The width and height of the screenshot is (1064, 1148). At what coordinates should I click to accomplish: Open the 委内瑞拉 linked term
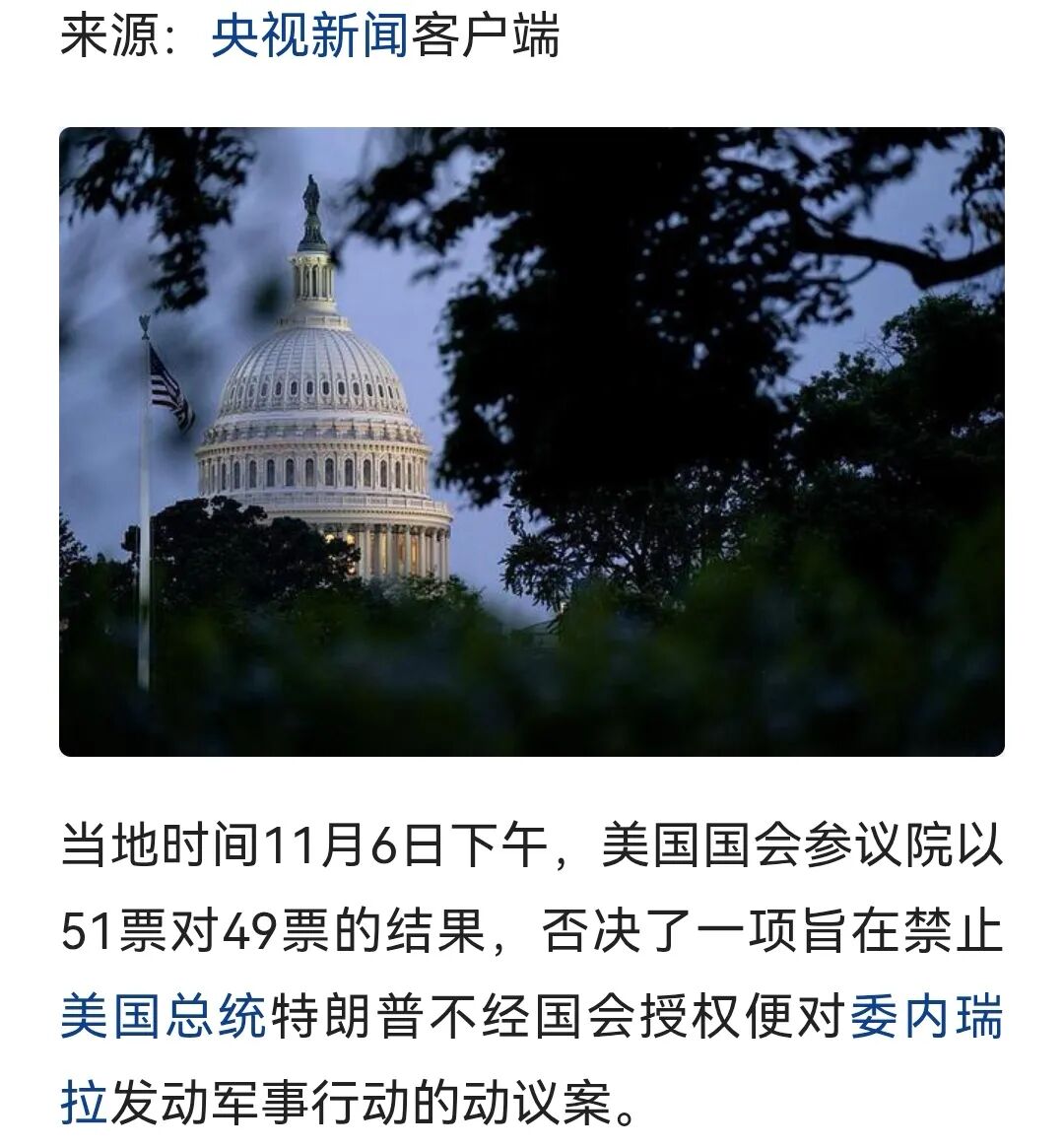[926, 1015]
